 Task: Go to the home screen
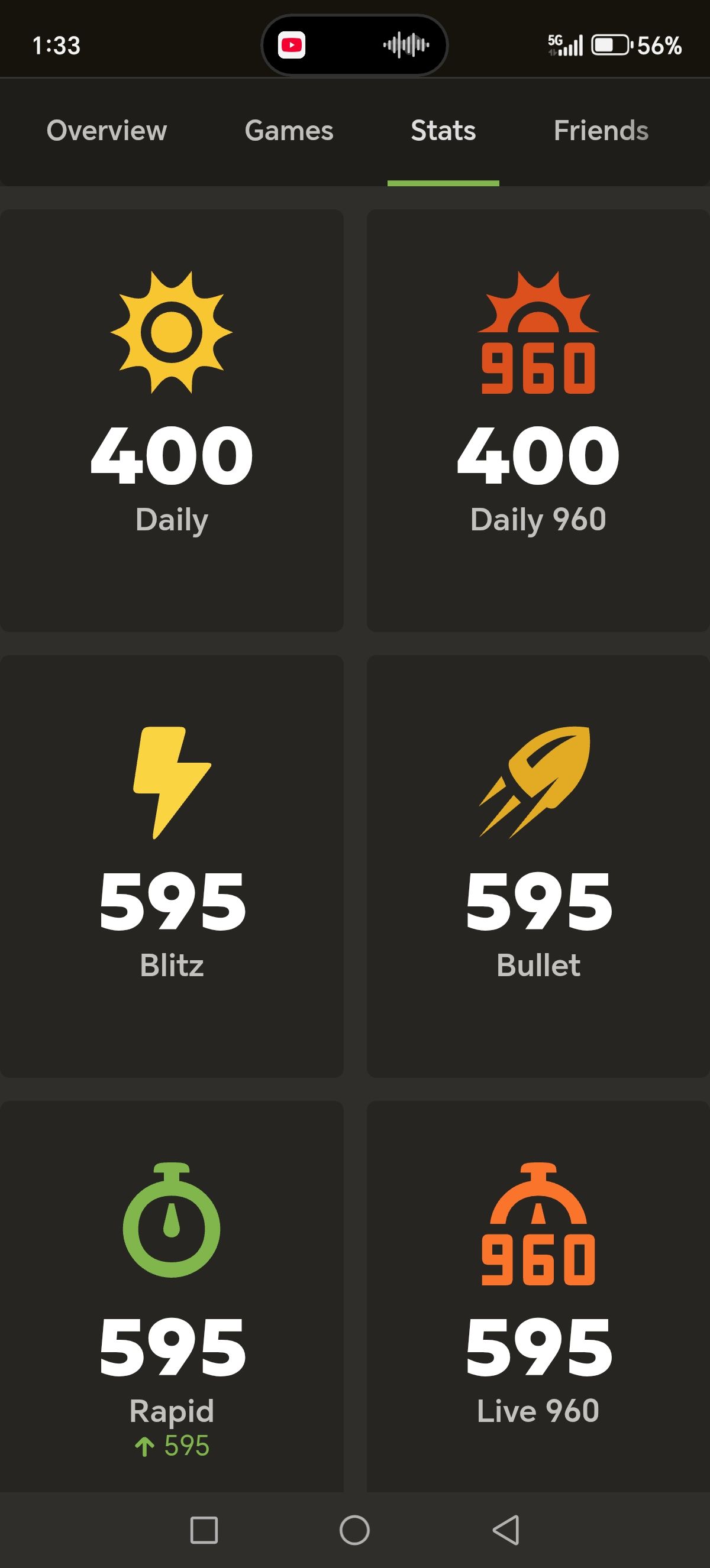point(354,1530)
